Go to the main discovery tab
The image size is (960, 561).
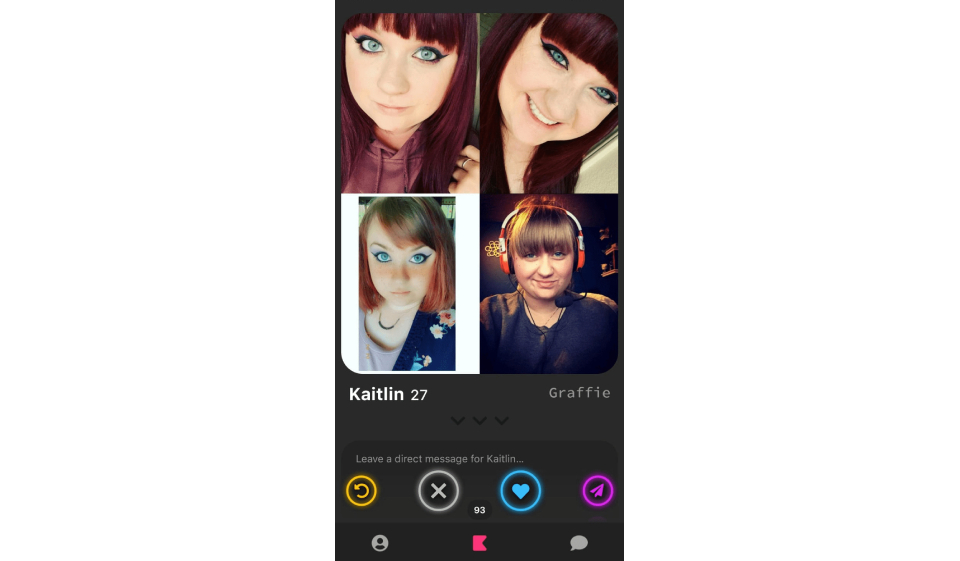(479, 543)
